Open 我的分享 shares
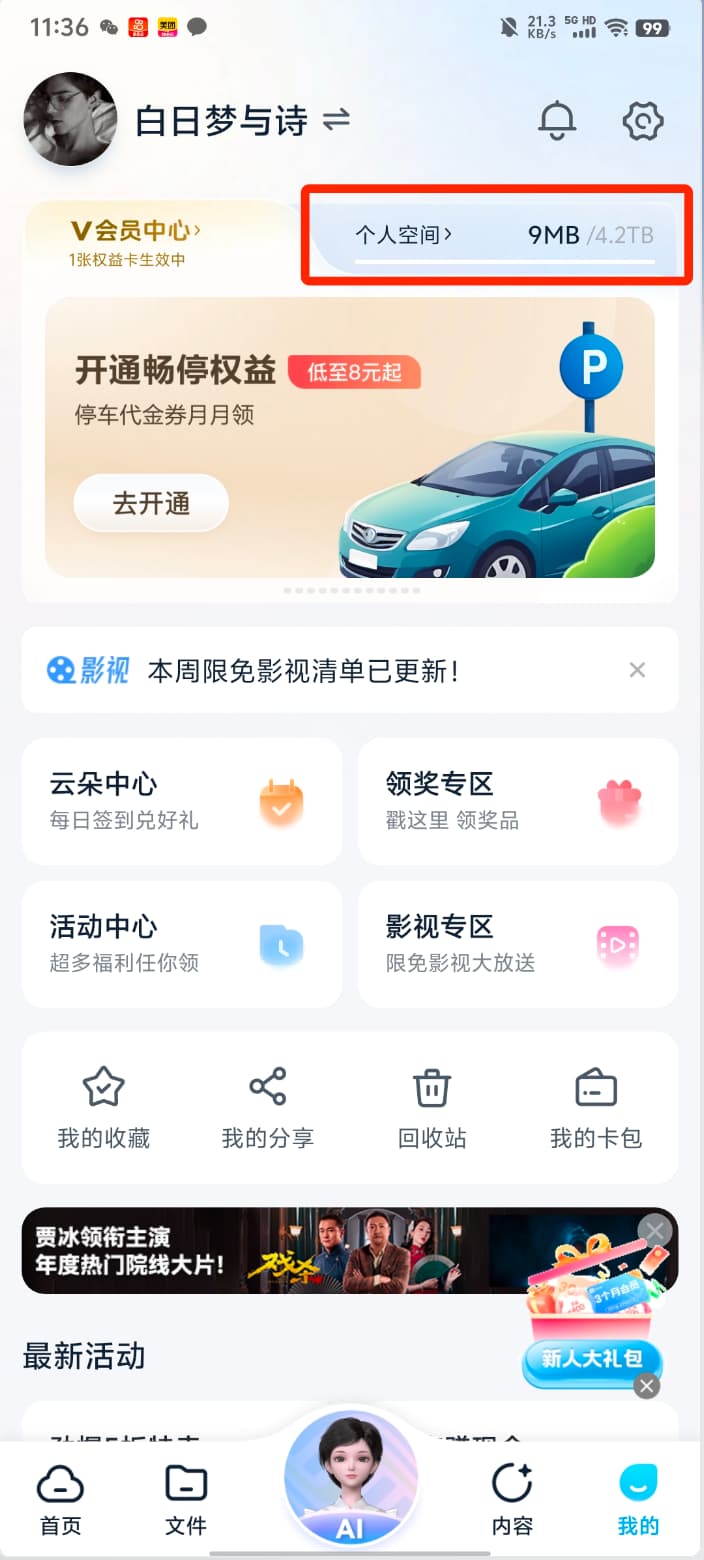 (x=268, y=1108)
